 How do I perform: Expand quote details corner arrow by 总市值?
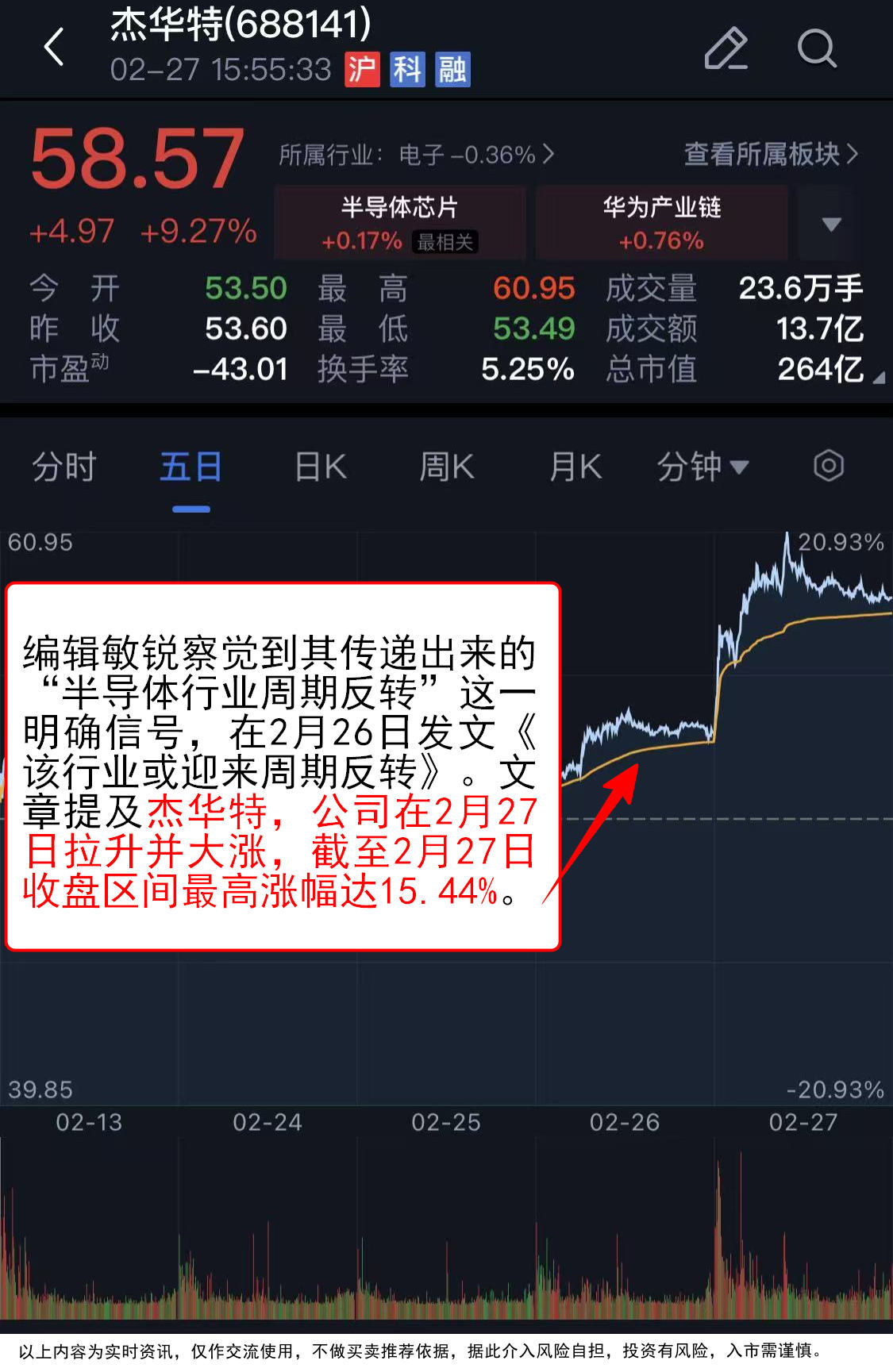[x=878, y=379]
